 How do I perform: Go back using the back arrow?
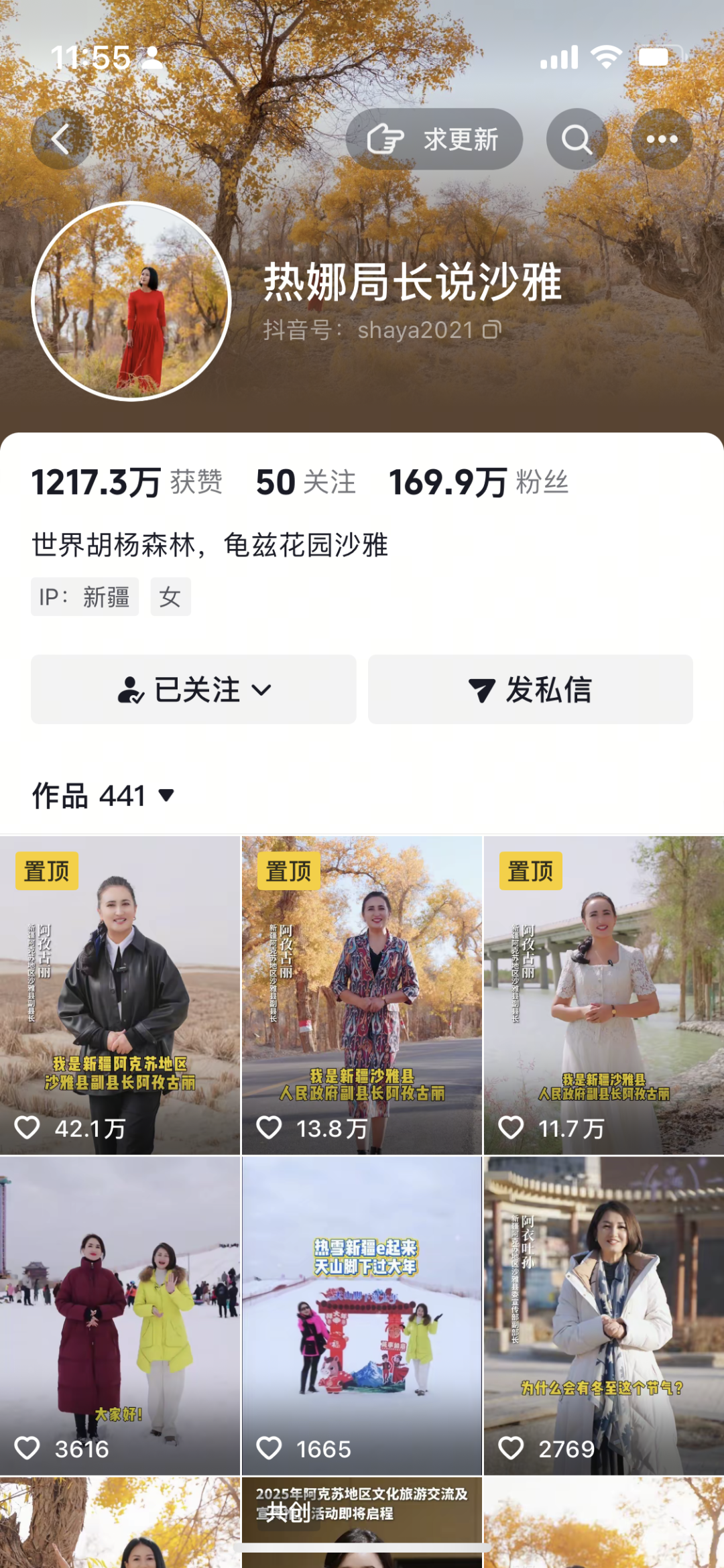(61, 139)
